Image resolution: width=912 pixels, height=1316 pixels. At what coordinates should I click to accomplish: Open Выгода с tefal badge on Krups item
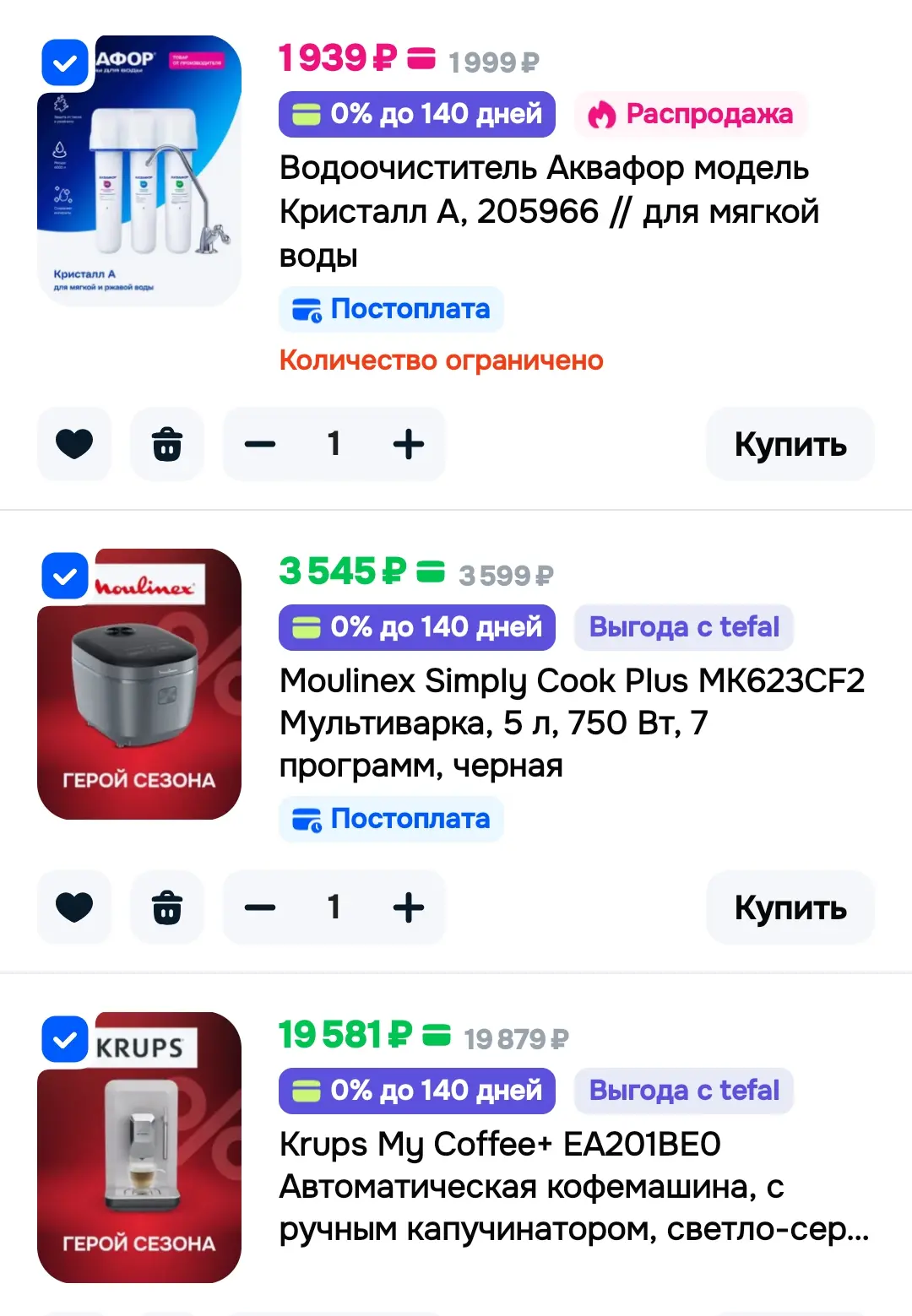[684, 1091]
